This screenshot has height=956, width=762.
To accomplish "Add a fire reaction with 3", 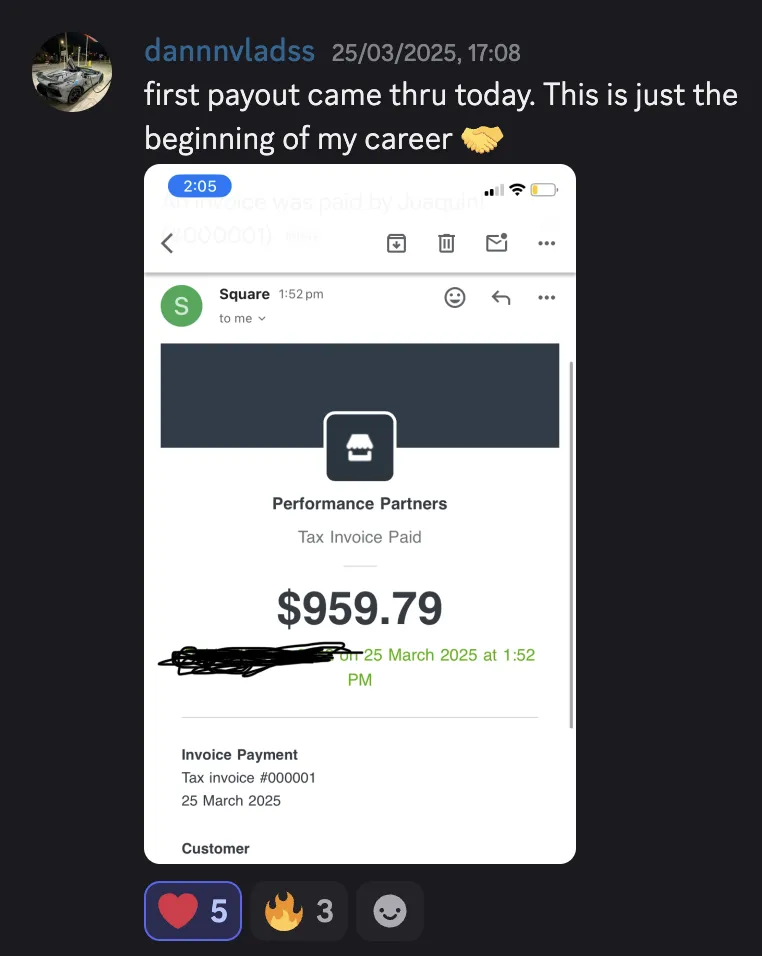I will click(299, 911).
